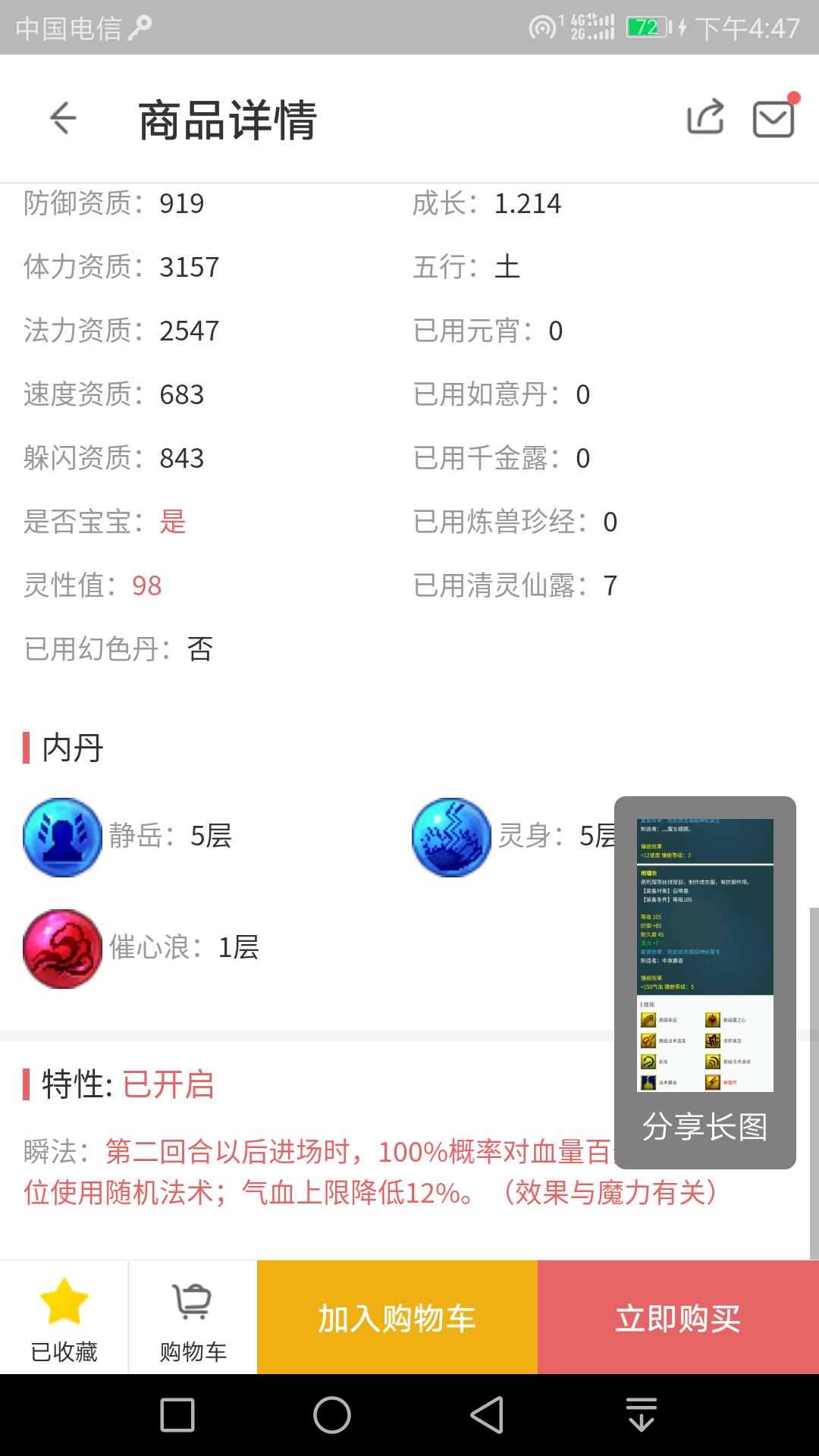Open recent apps from navigation bar

177,1415
